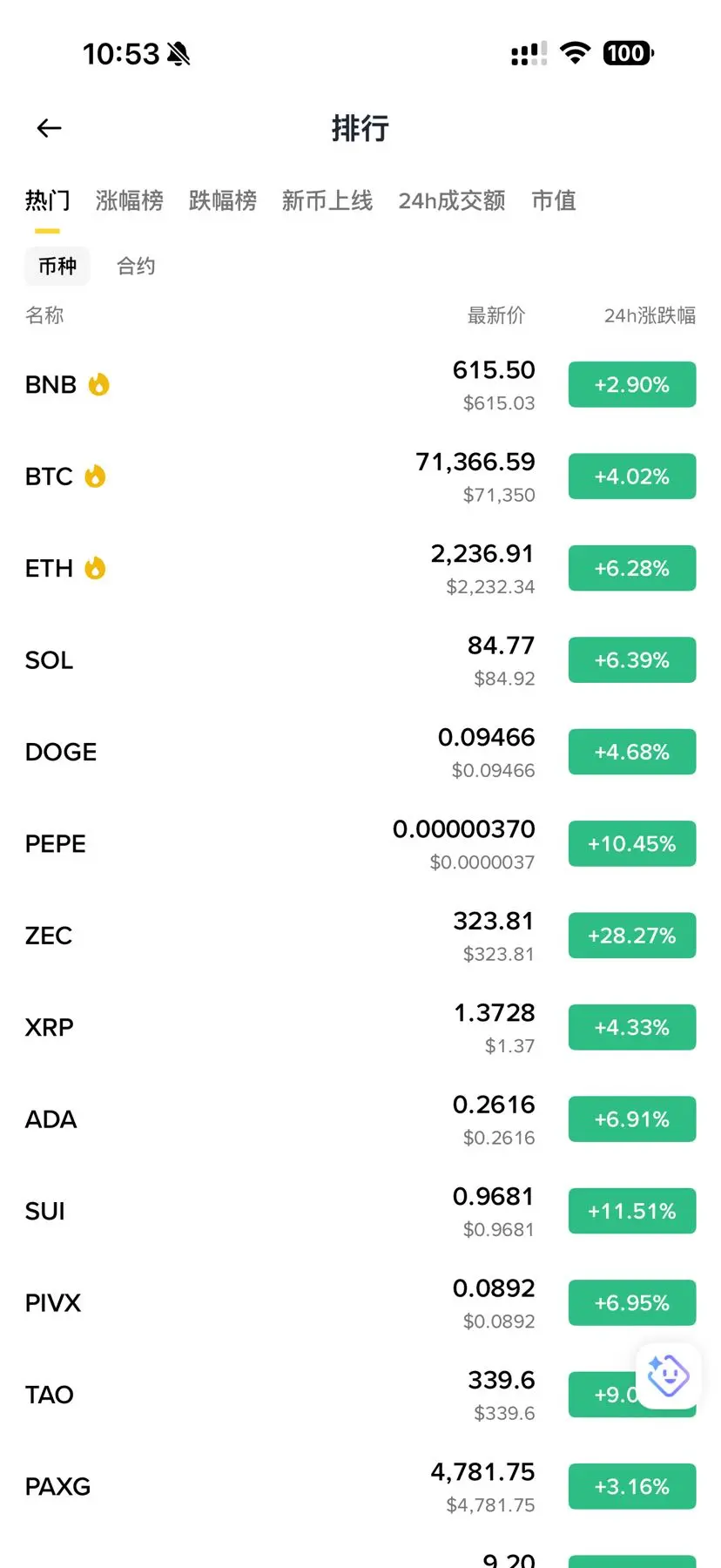
Task: Open the 新币上线 tab
Action: point(327,201)
